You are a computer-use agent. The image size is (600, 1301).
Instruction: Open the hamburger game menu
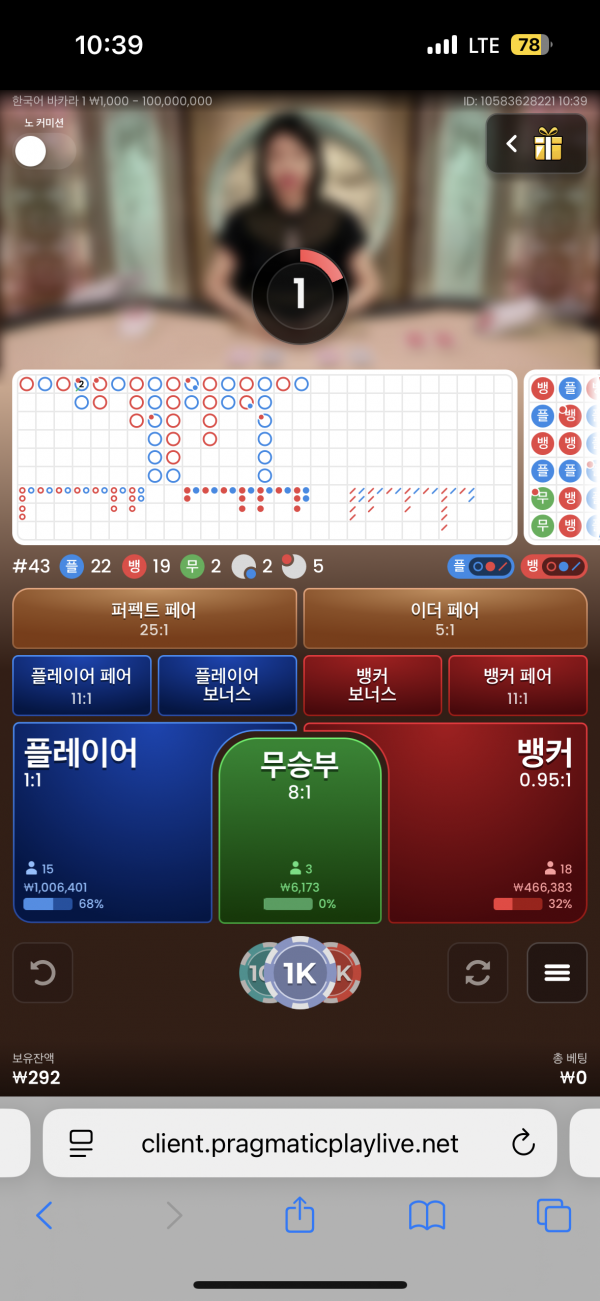tap(557, 972)
